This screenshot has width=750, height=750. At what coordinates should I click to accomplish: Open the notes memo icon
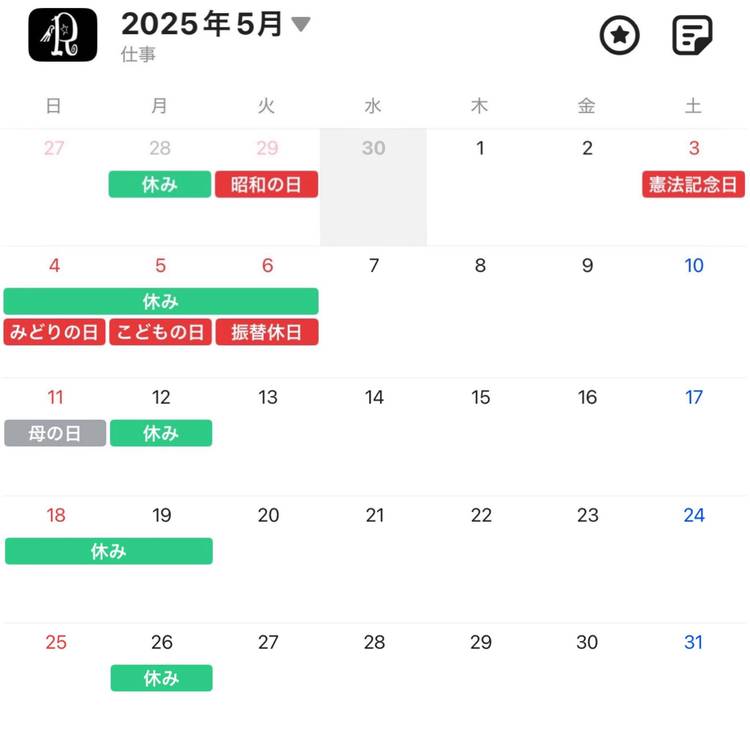click(x=692, y=37)
